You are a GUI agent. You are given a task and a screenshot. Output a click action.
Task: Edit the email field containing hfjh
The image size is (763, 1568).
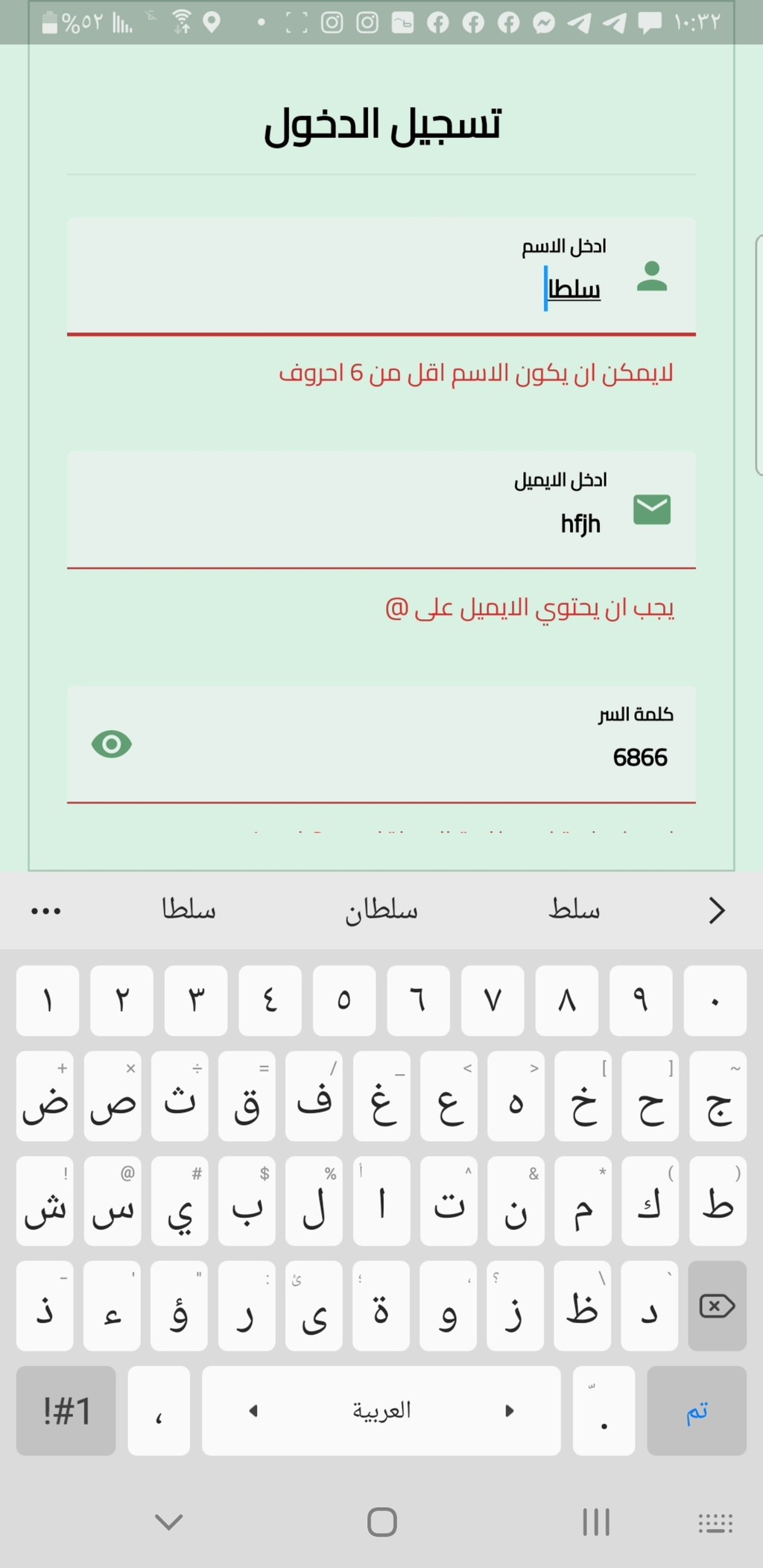(381, 510)
